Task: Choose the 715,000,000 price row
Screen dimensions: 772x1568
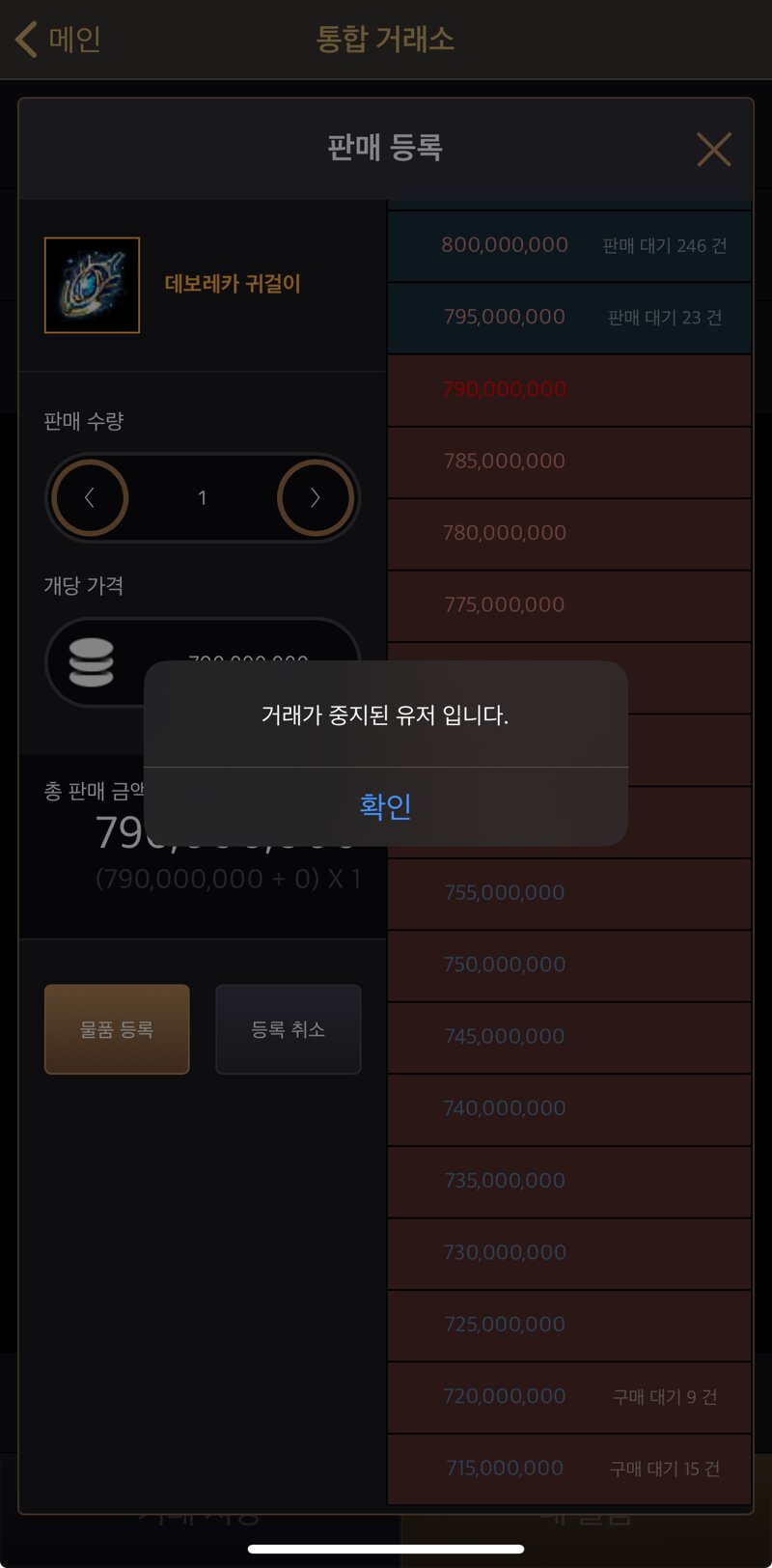Action: tap(569, 1469)
